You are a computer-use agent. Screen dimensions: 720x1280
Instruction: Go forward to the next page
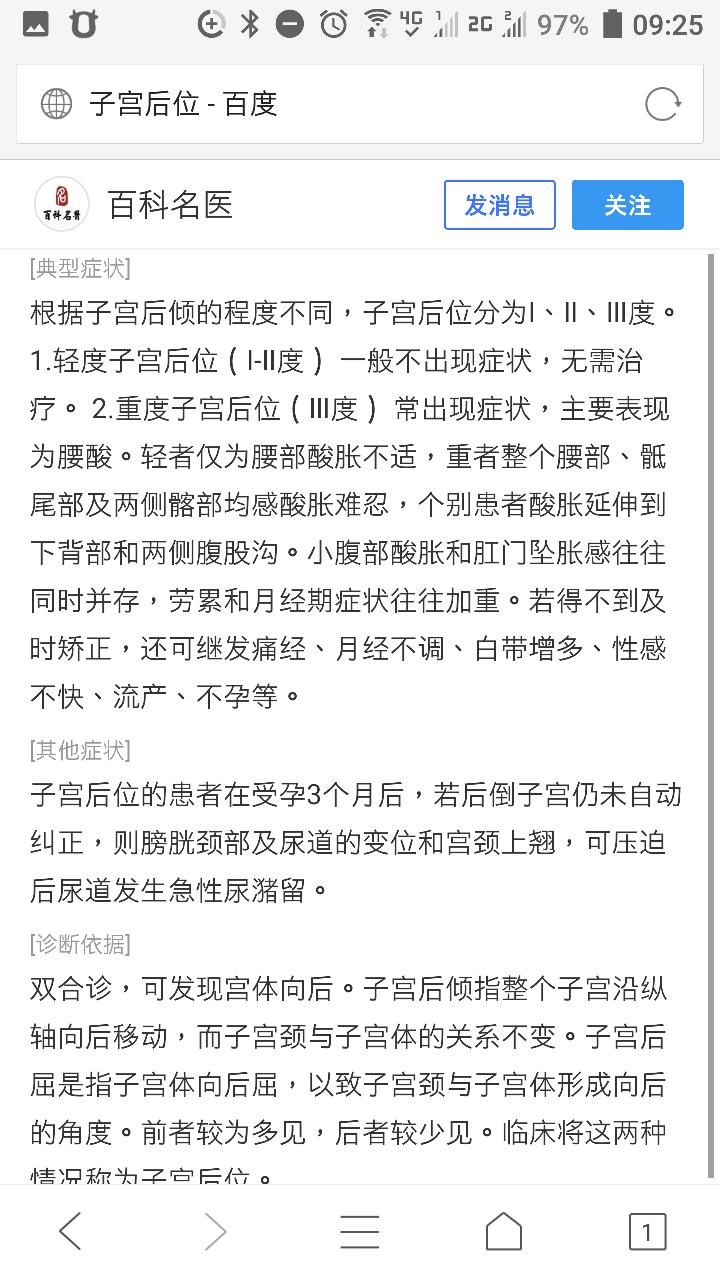point(215,1232)
